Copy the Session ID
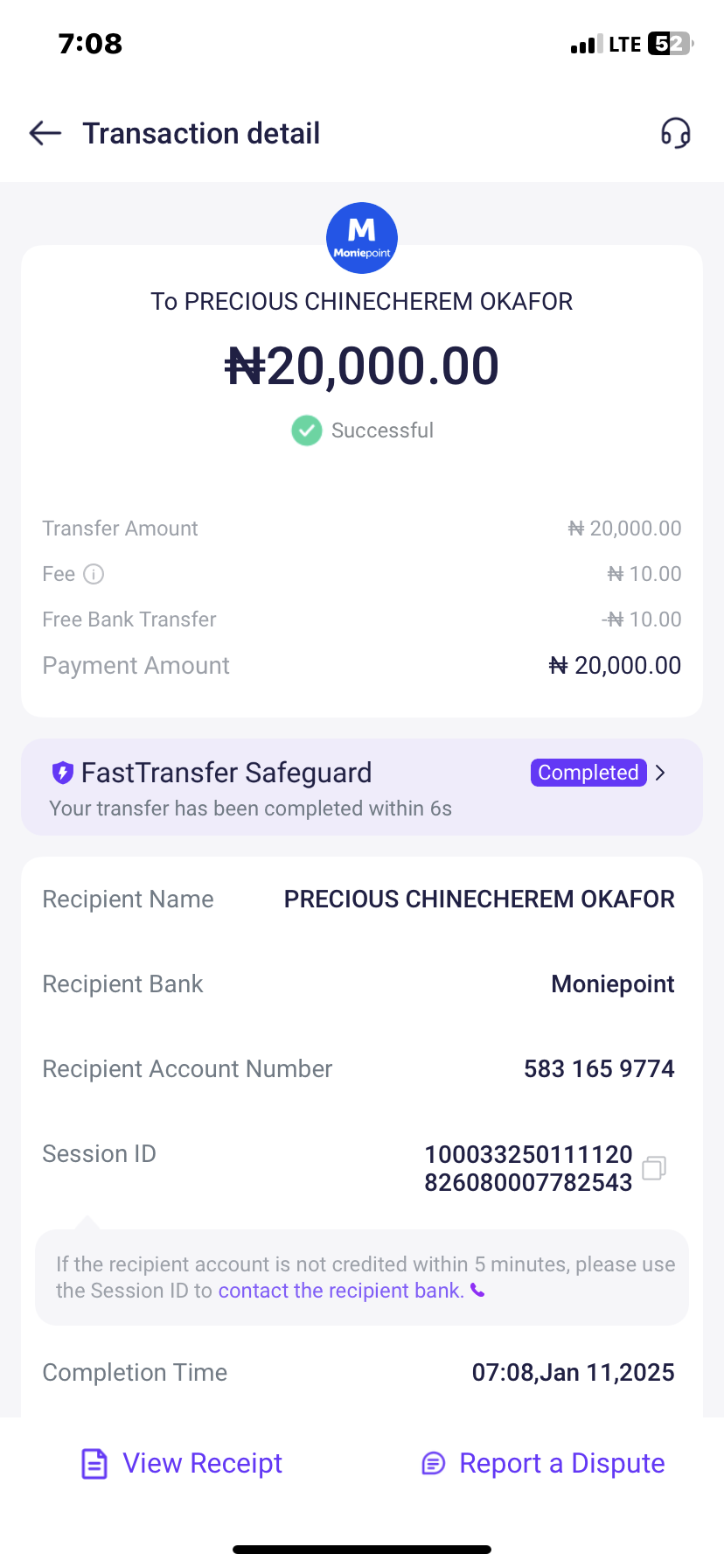The width and height of the screenshot is (724, 1568). [654, 1168]
